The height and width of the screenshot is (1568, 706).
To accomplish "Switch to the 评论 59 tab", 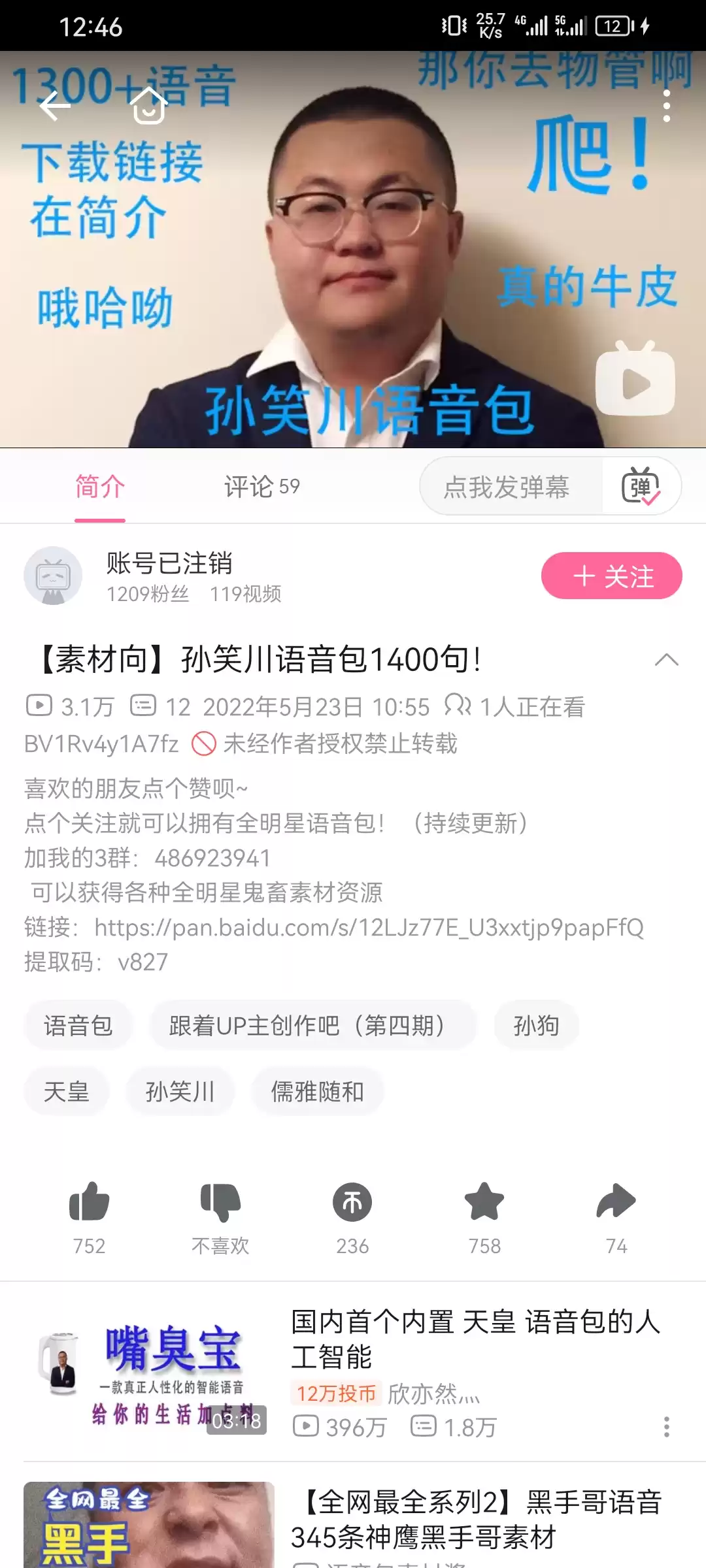I will point(261,487).
